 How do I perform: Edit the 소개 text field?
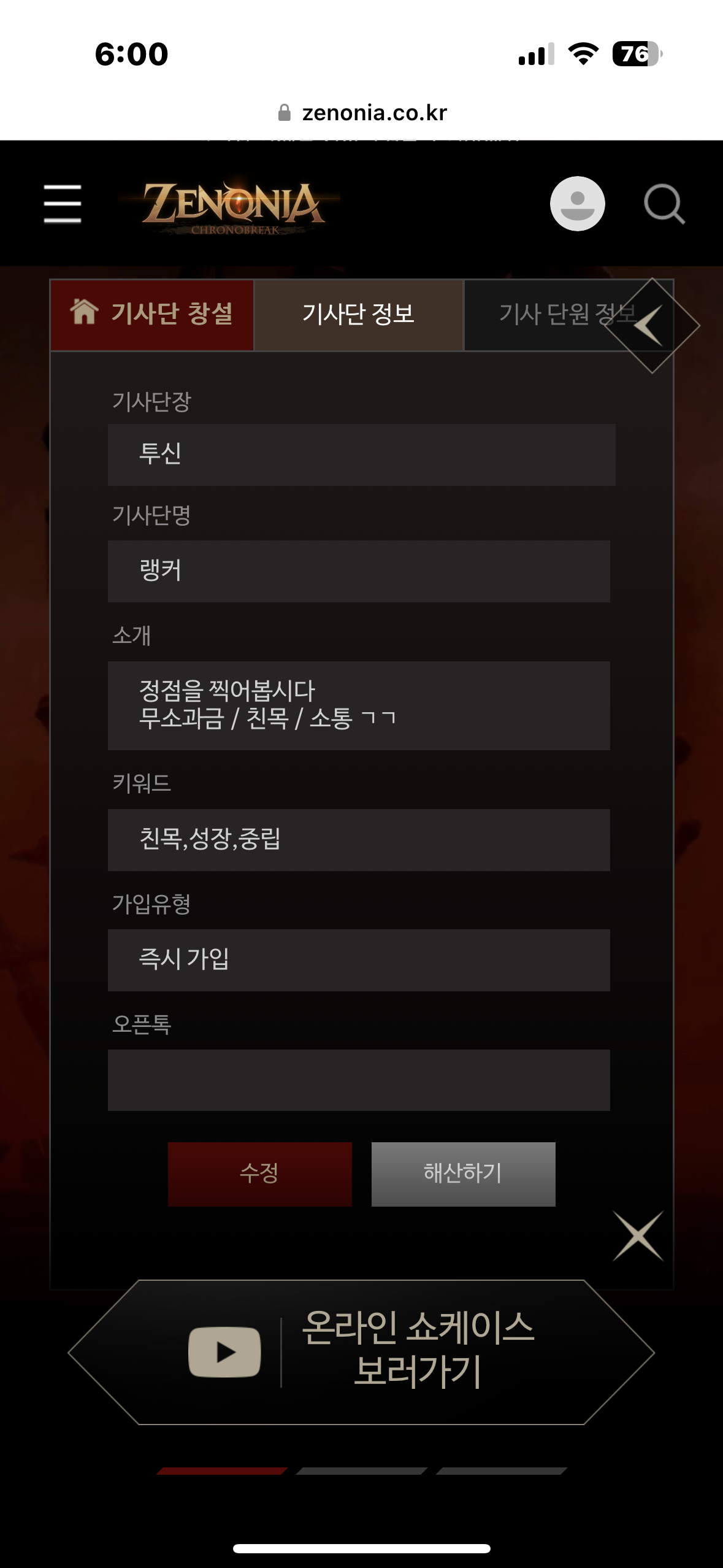click(359, 705)
